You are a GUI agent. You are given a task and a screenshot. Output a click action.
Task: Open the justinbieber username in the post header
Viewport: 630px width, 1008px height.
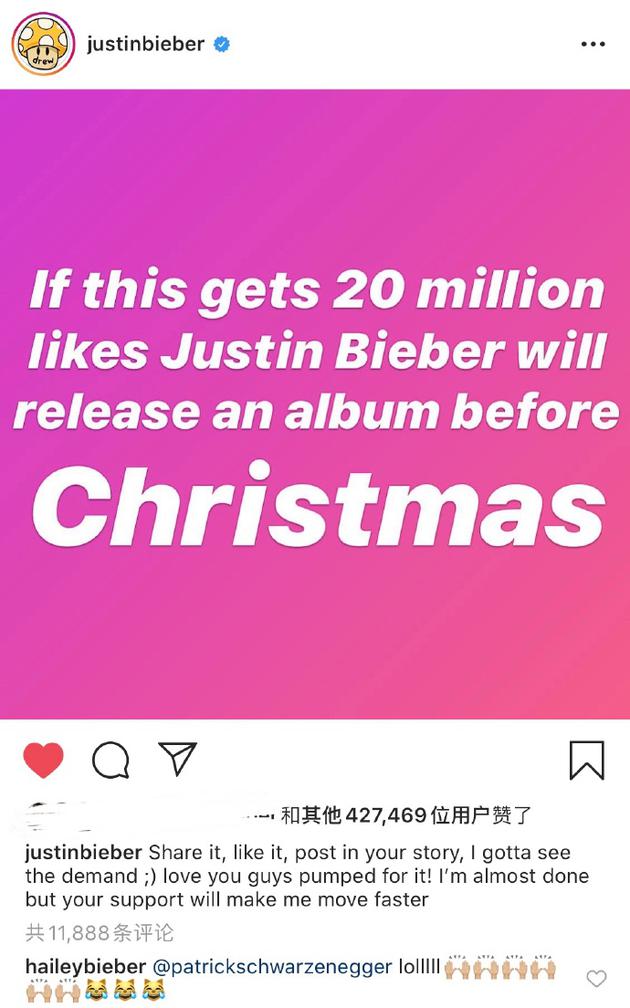click(145, 44)
